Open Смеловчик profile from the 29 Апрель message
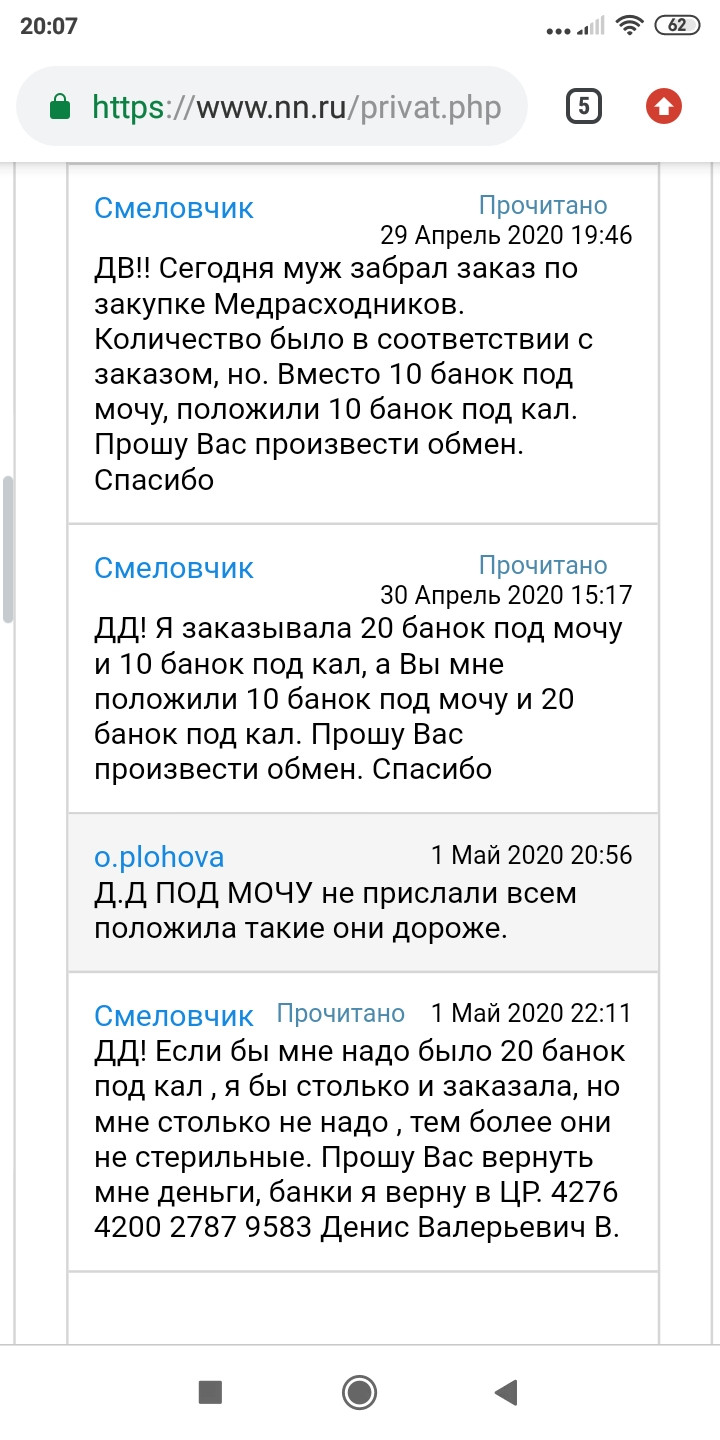The width and height of the screenshot is (720, 1440). (x=174, y=208)
